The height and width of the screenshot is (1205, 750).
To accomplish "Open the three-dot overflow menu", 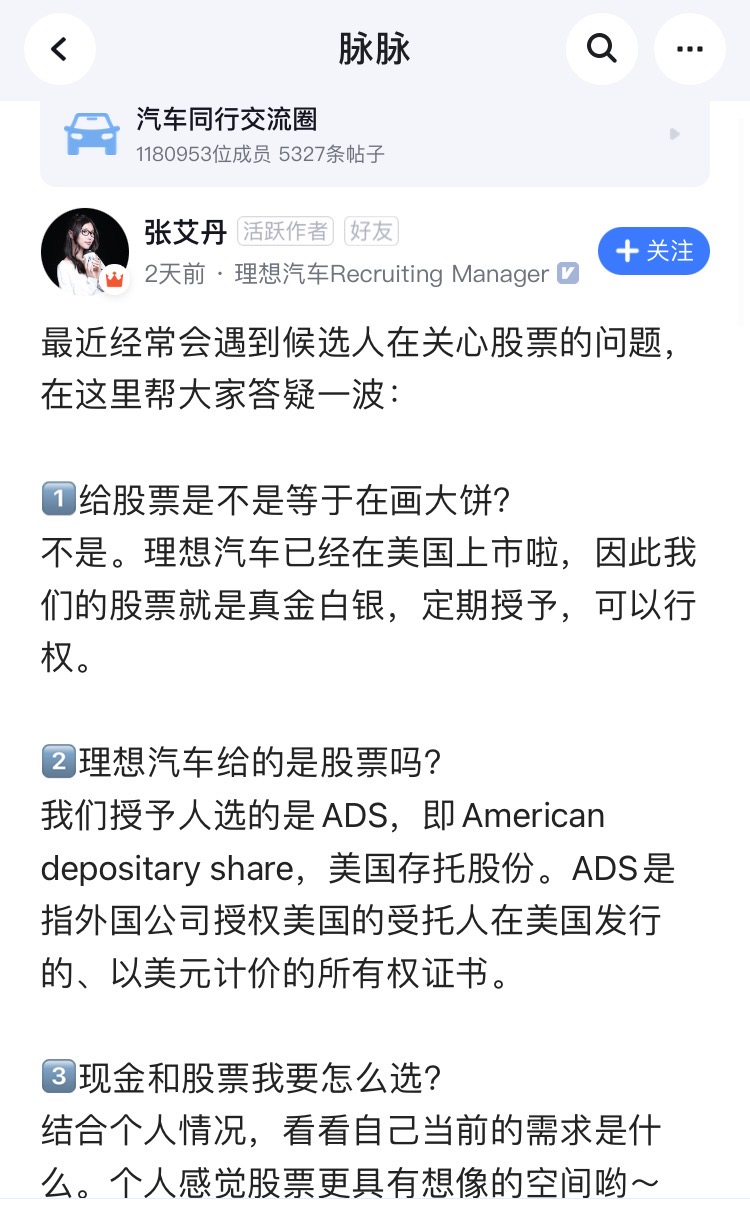I will pos(689,48).
